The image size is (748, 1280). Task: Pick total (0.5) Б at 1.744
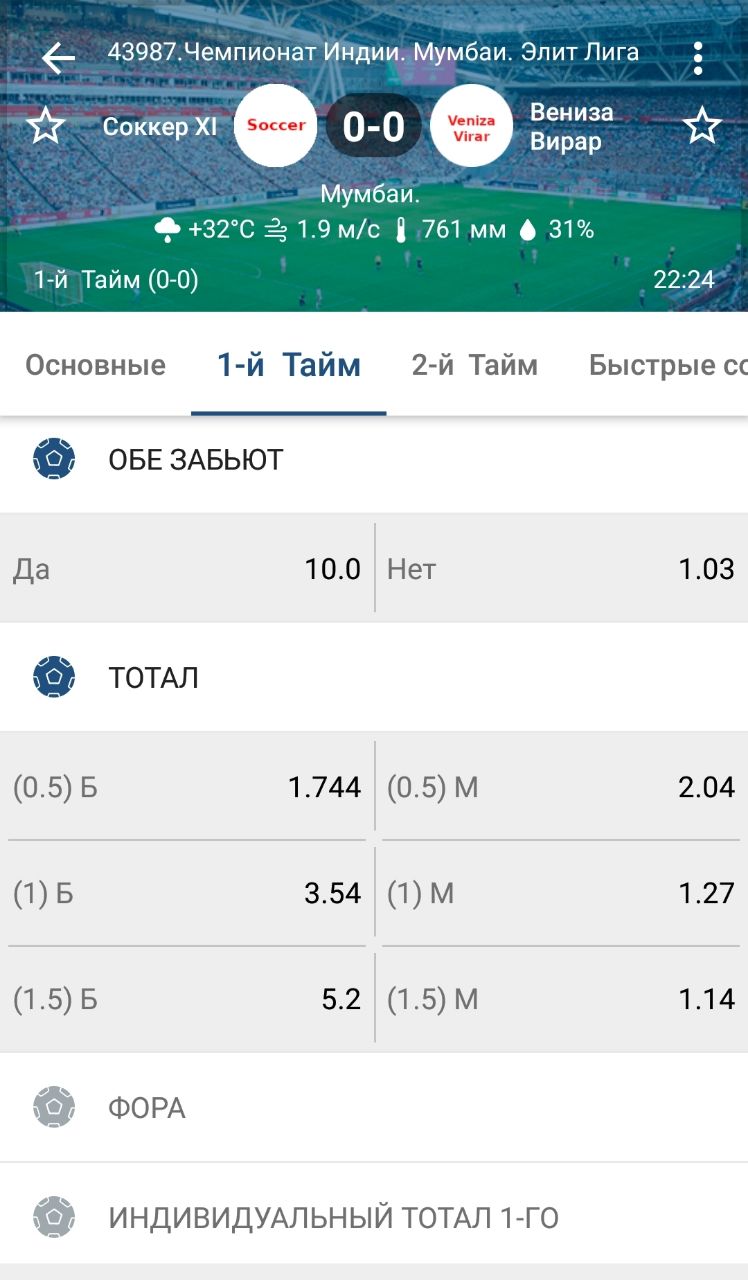tap(187, 787)
